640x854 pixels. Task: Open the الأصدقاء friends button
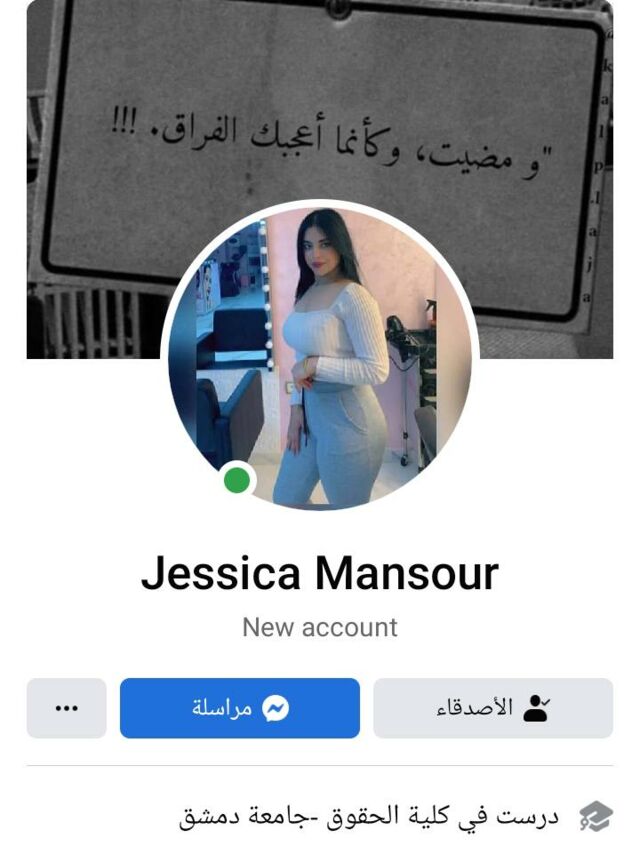coord(493,708)
